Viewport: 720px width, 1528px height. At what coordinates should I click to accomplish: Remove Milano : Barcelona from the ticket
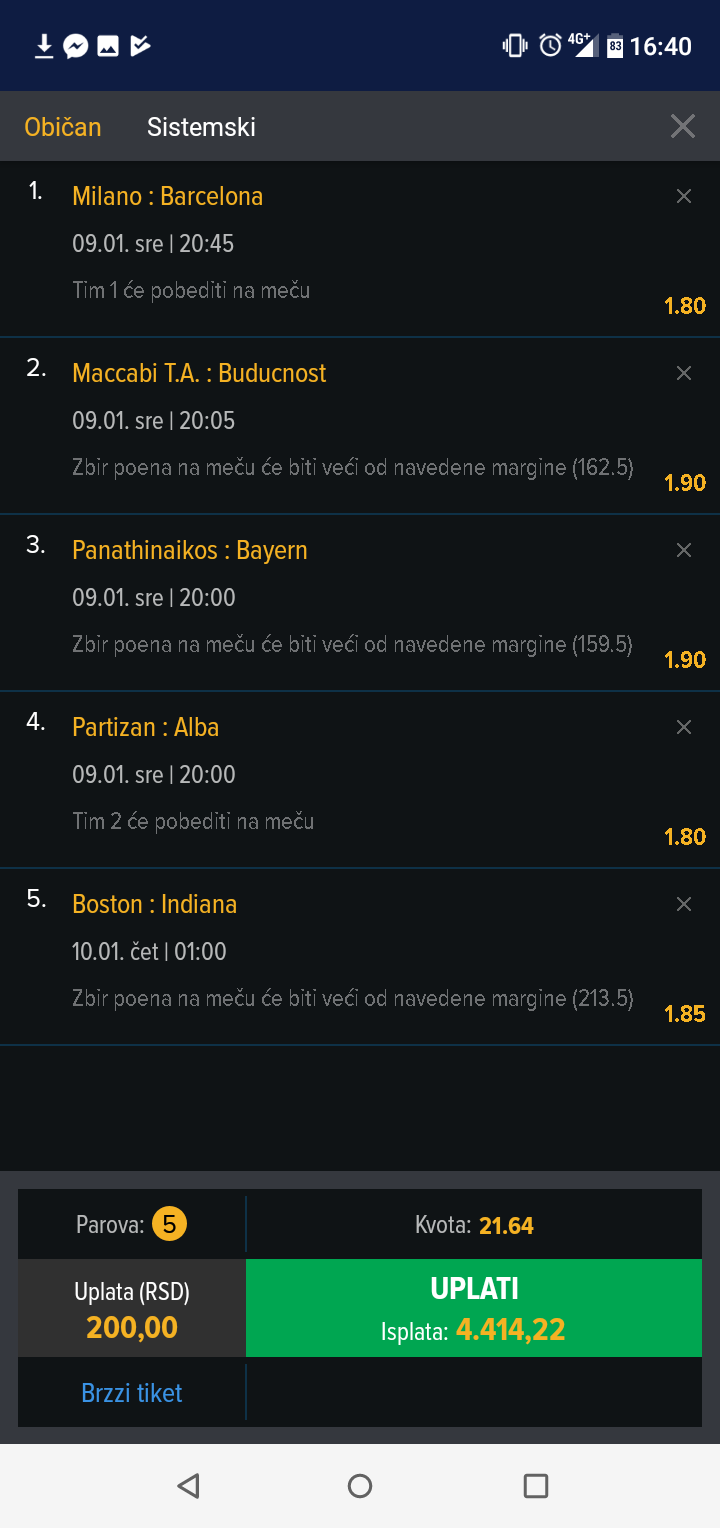[684, 196]
